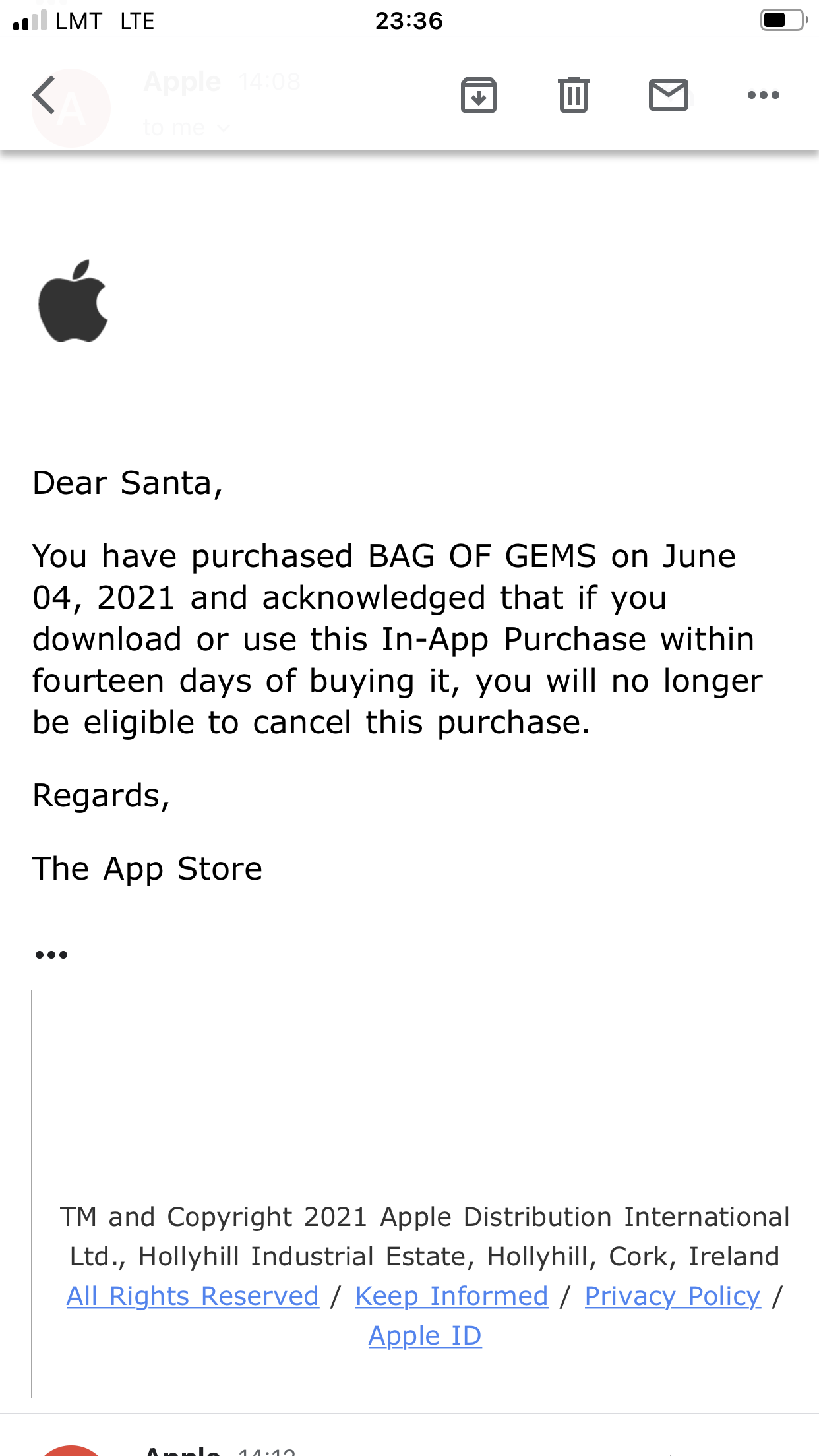
Task: Mark the email as unread with envelope icon
Action: click(669, 94)
